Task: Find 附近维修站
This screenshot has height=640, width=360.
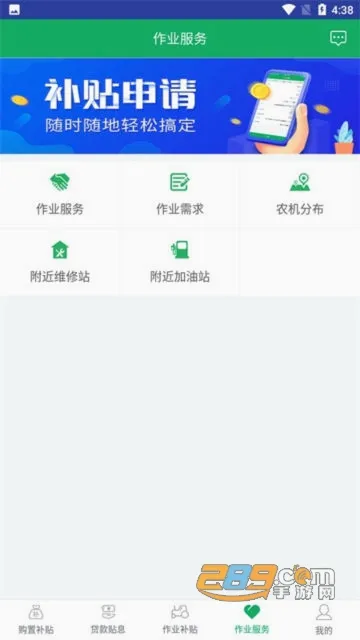Action: coord(60,262)
